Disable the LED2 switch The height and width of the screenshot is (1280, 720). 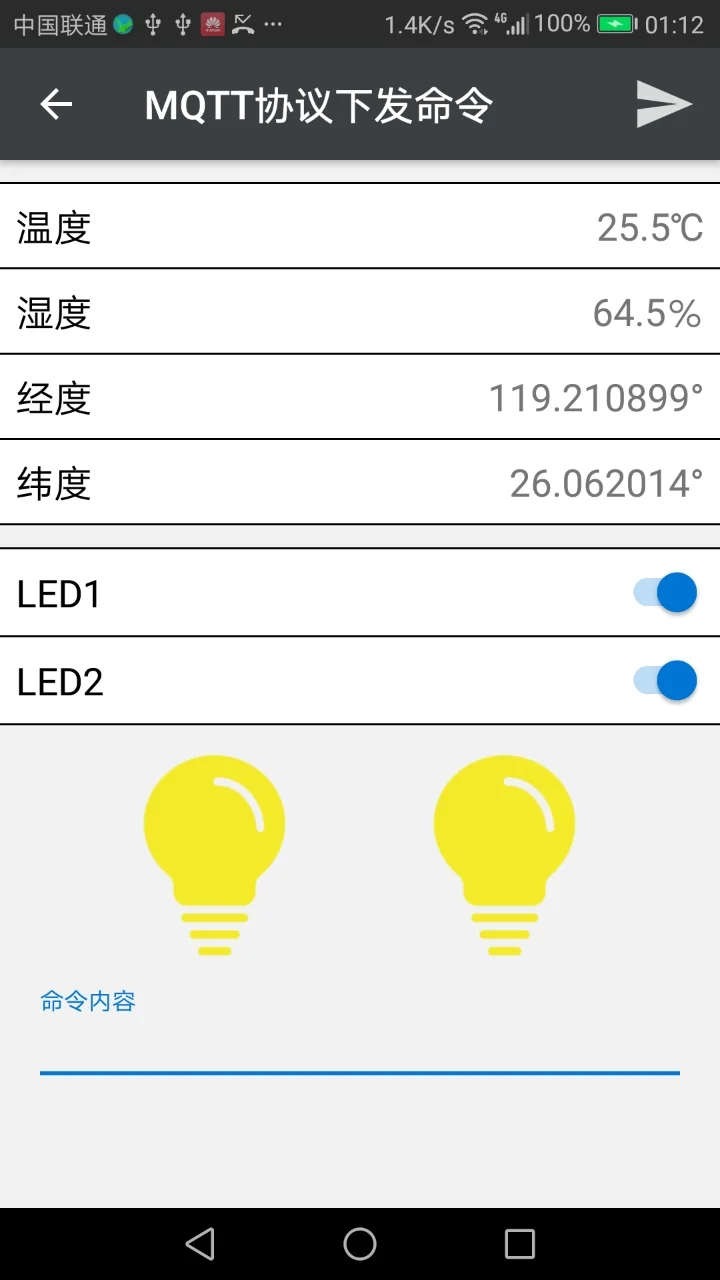click(666, 681)
